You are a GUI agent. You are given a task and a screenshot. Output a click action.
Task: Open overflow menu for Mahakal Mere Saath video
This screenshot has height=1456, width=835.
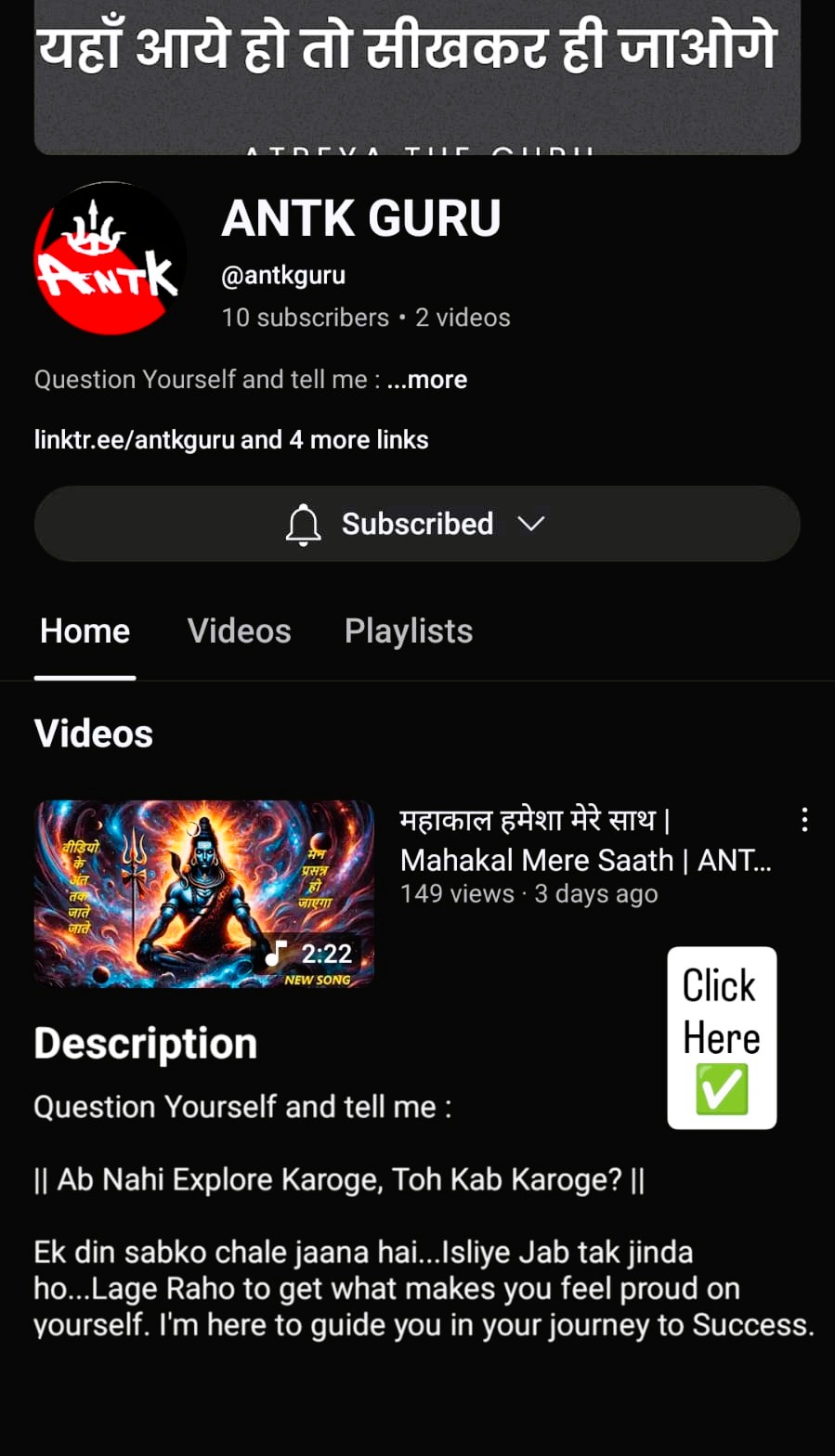coord(804,819)
